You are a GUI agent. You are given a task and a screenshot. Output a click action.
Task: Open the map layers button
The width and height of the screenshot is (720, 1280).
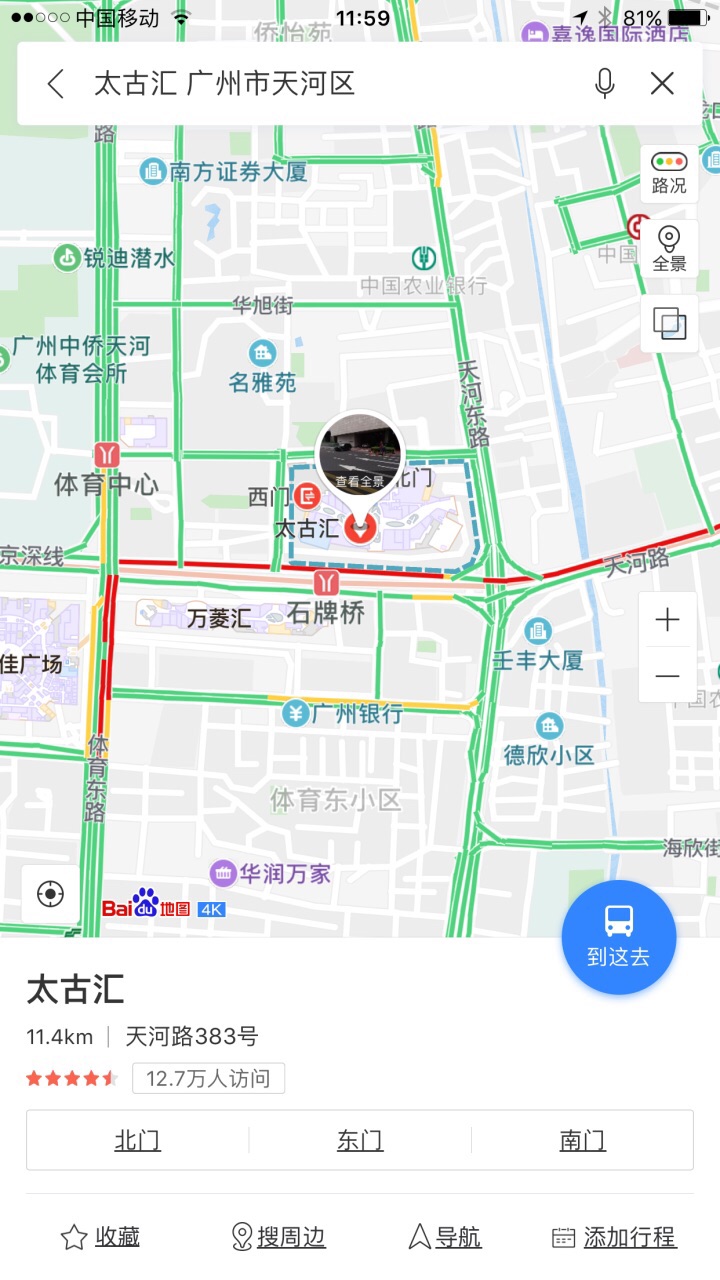coord(669,324)
